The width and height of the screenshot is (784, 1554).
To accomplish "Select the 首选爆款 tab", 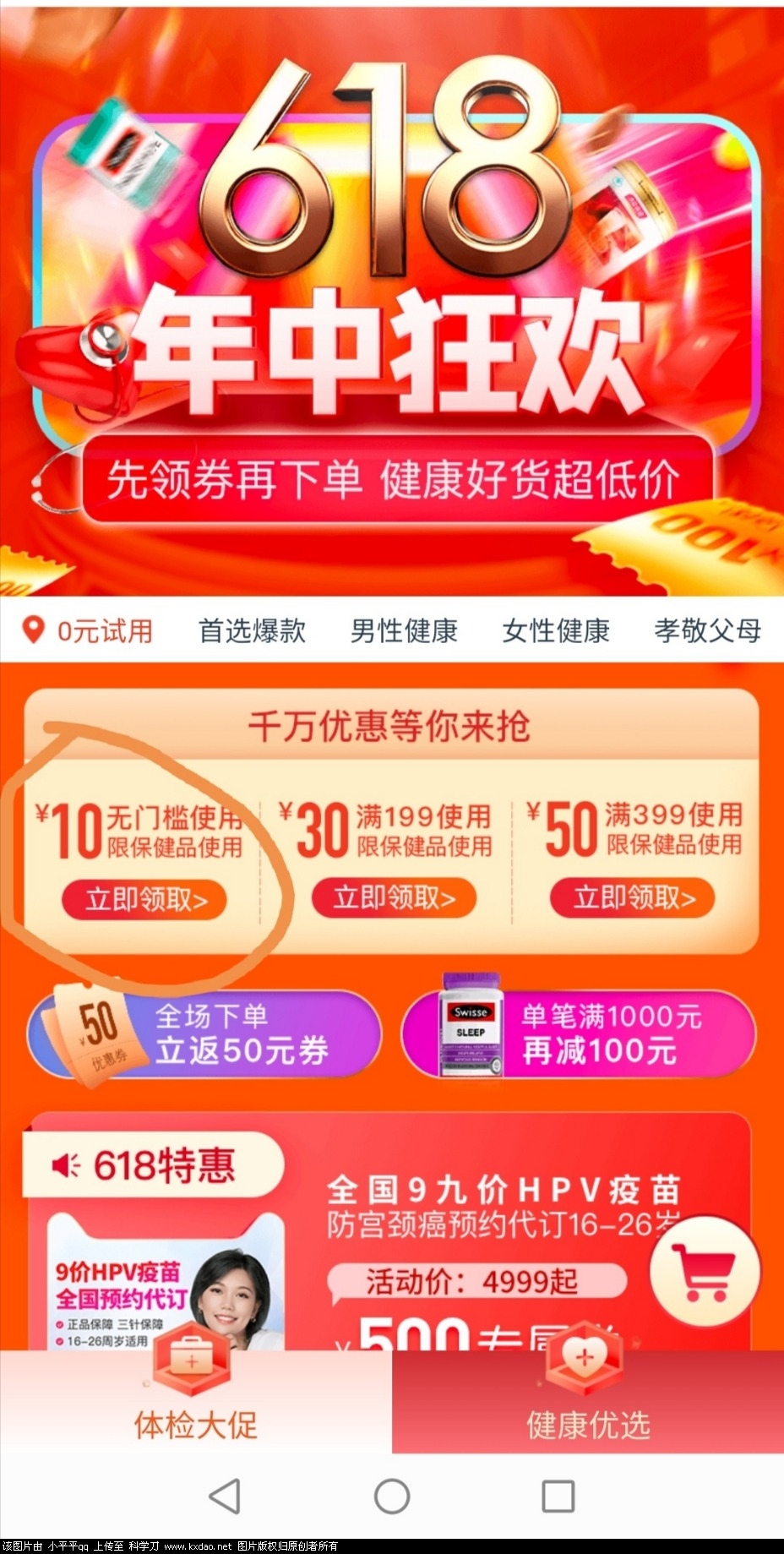I will tap(252, 630).
